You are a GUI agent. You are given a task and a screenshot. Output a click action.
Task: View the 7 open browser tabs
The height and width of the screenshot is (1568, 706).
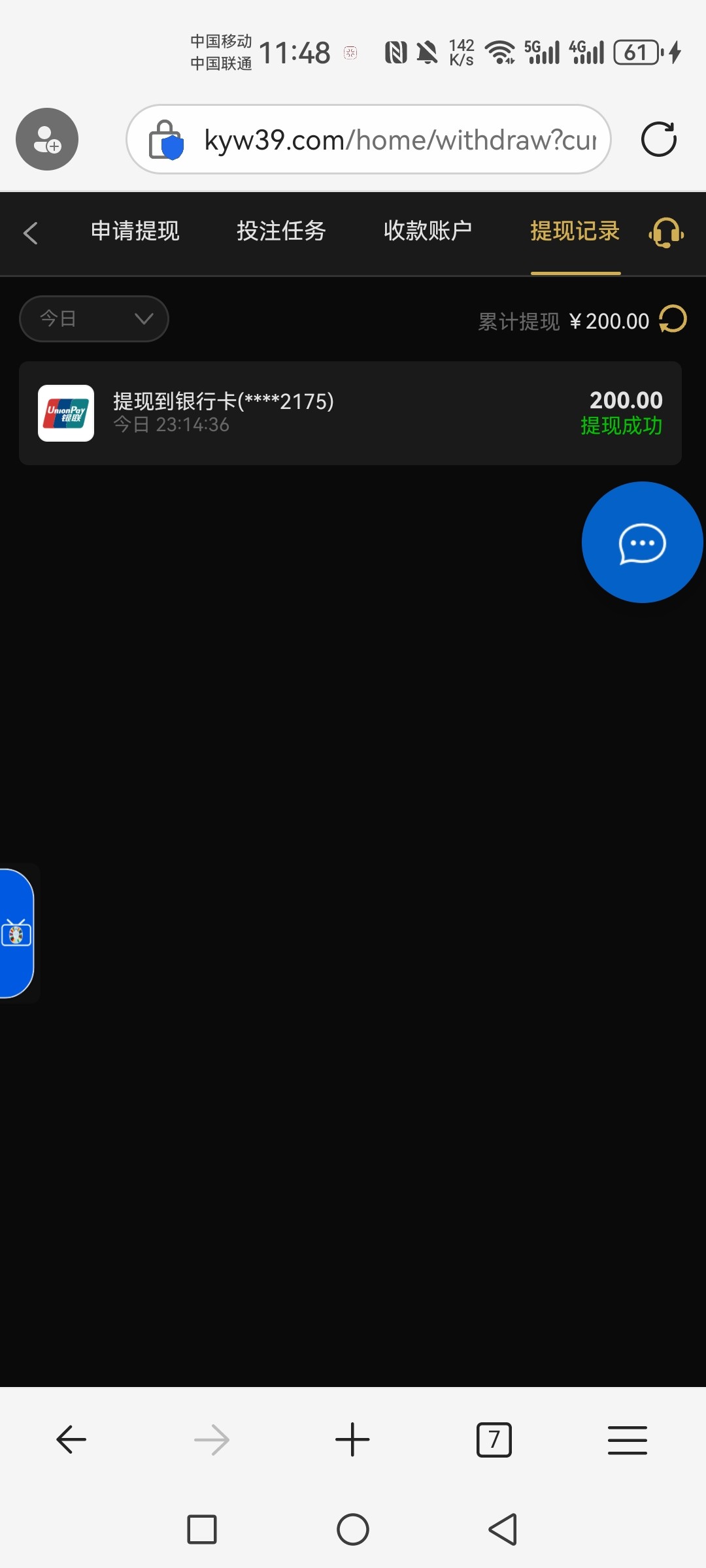(x=494, y=1440)
